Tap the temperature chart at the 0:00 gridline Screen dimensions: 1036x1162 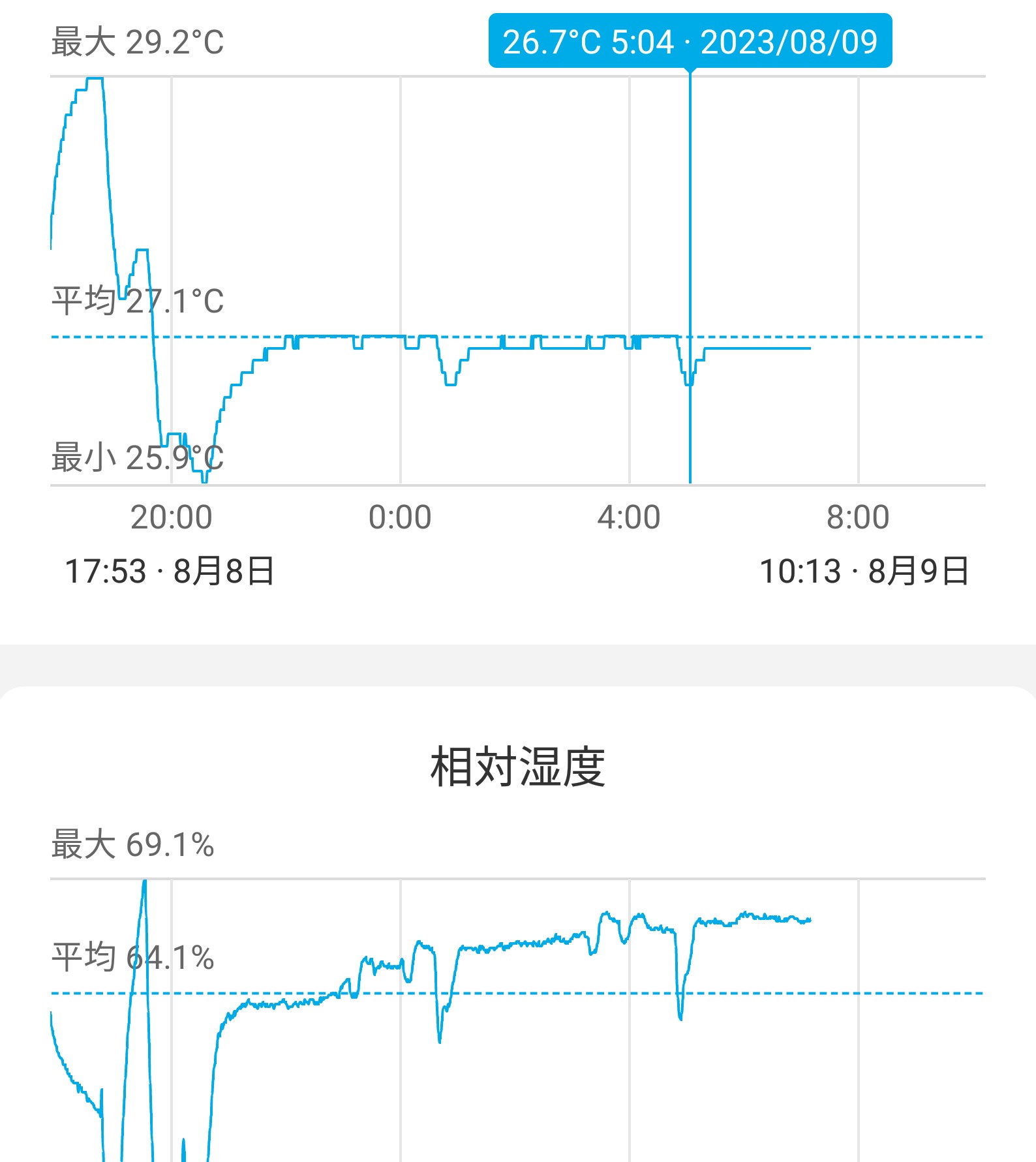[401, 281]
